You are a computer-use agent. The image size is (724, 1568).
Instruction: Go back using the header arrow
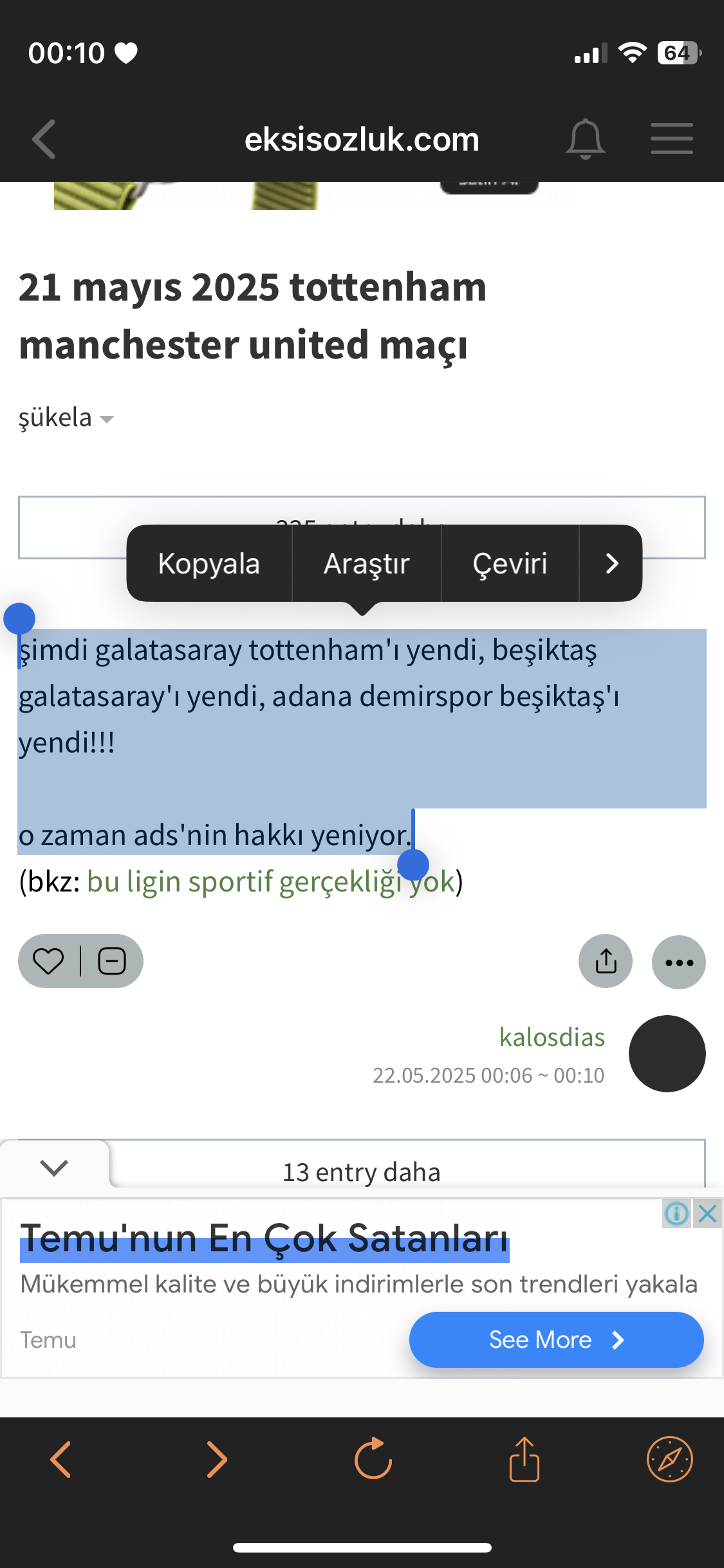[x=44, y=139]
